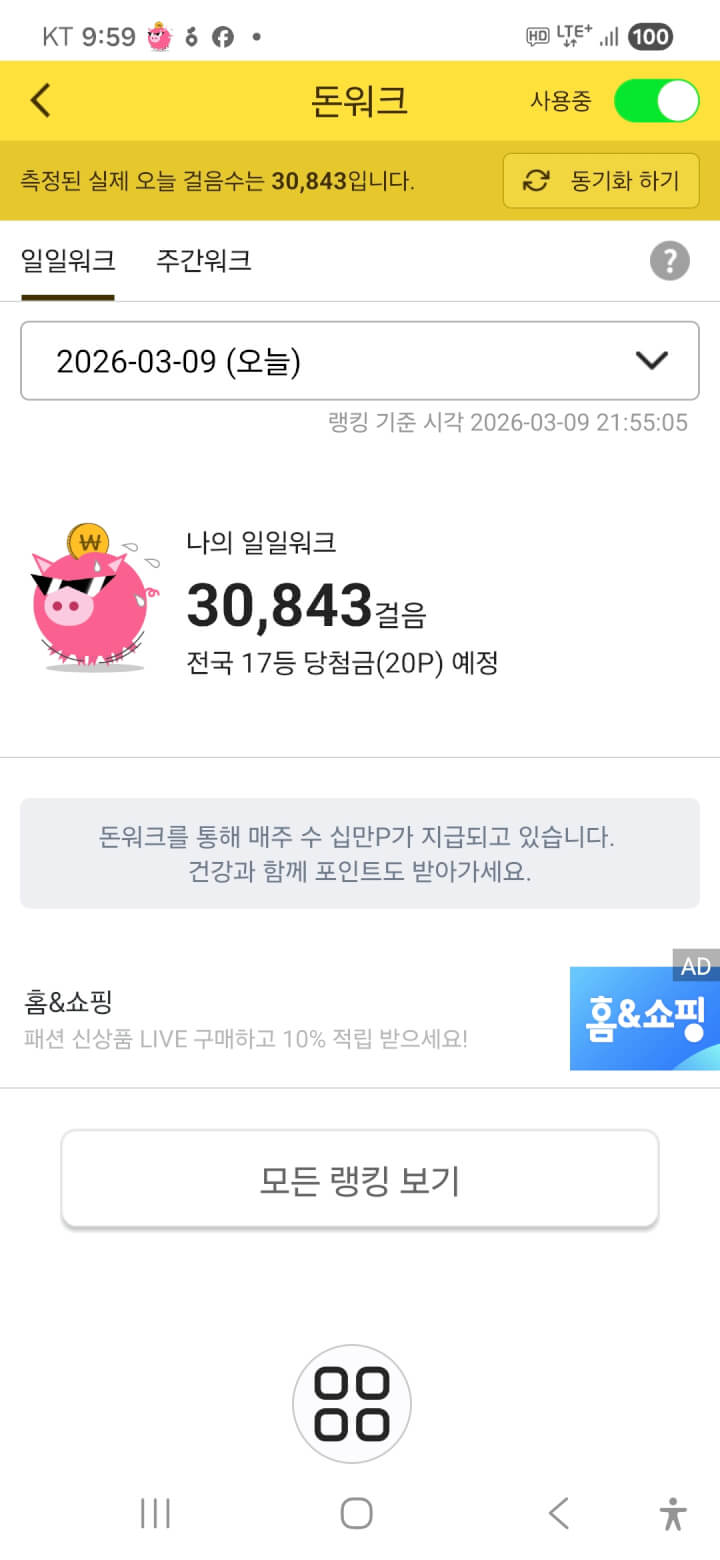
Task: Select the 일일워크 tab
Action: pos(68,261)
